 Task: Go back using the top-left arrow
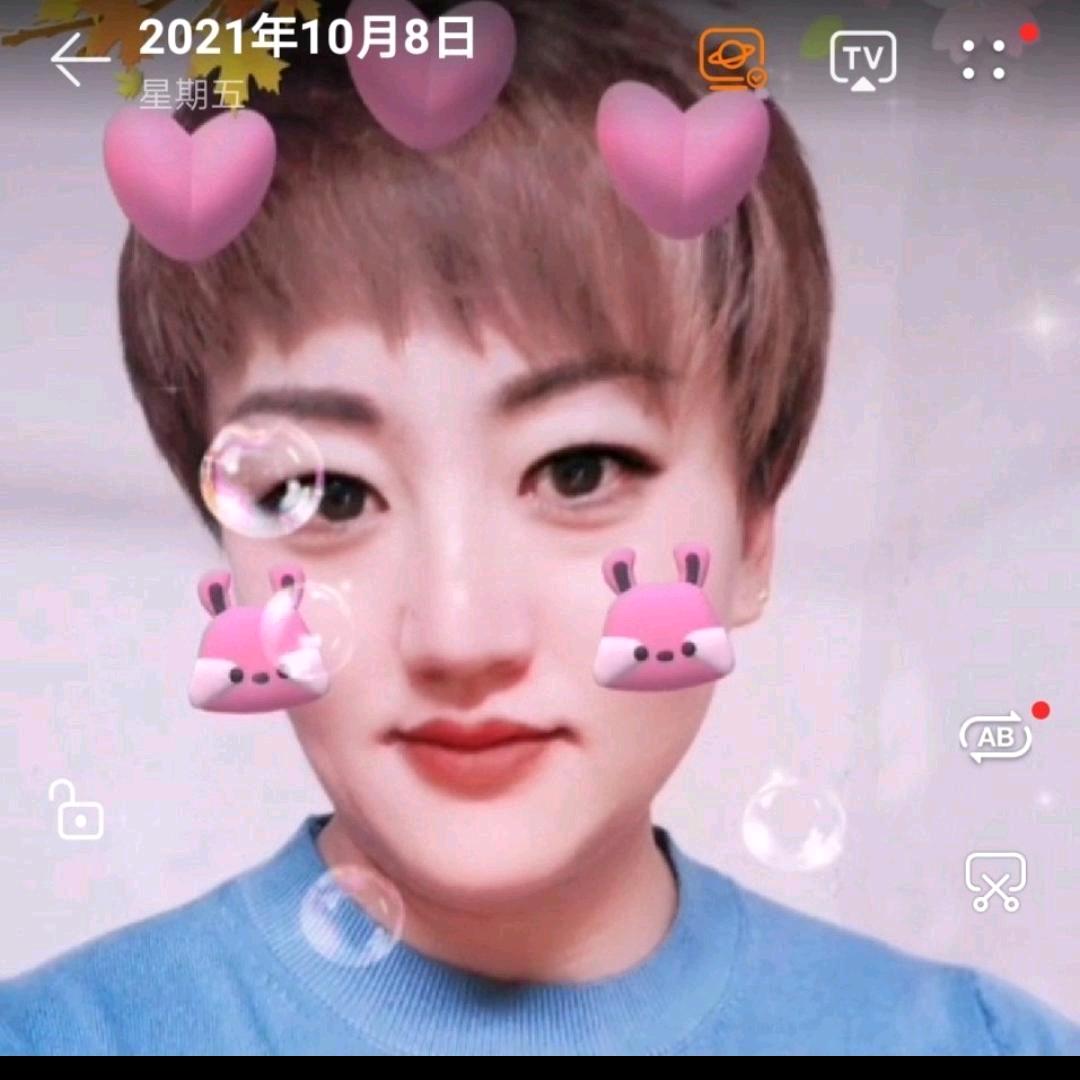coord(79,61)
